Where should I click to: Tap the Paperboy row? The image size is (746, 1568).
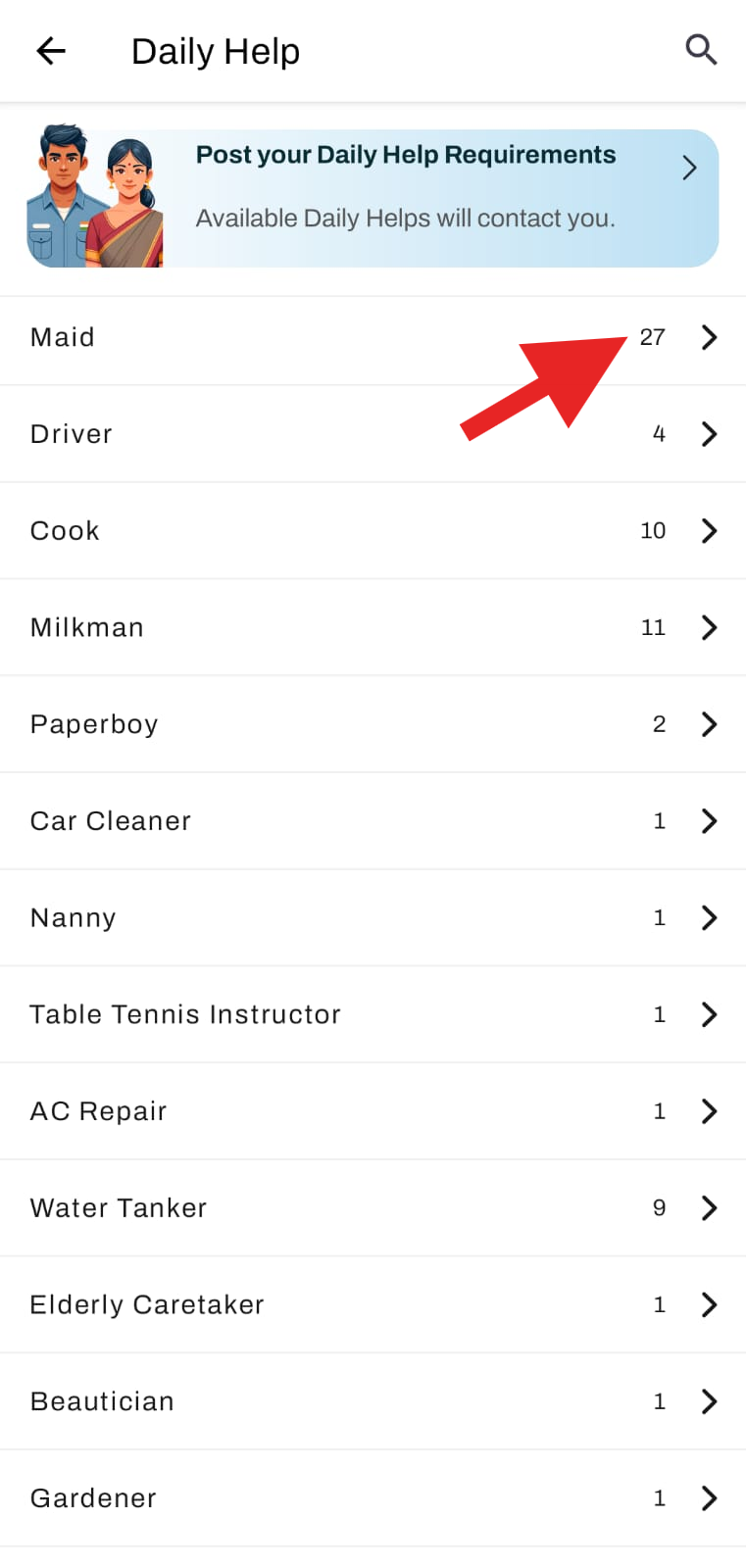click(373, 724)
